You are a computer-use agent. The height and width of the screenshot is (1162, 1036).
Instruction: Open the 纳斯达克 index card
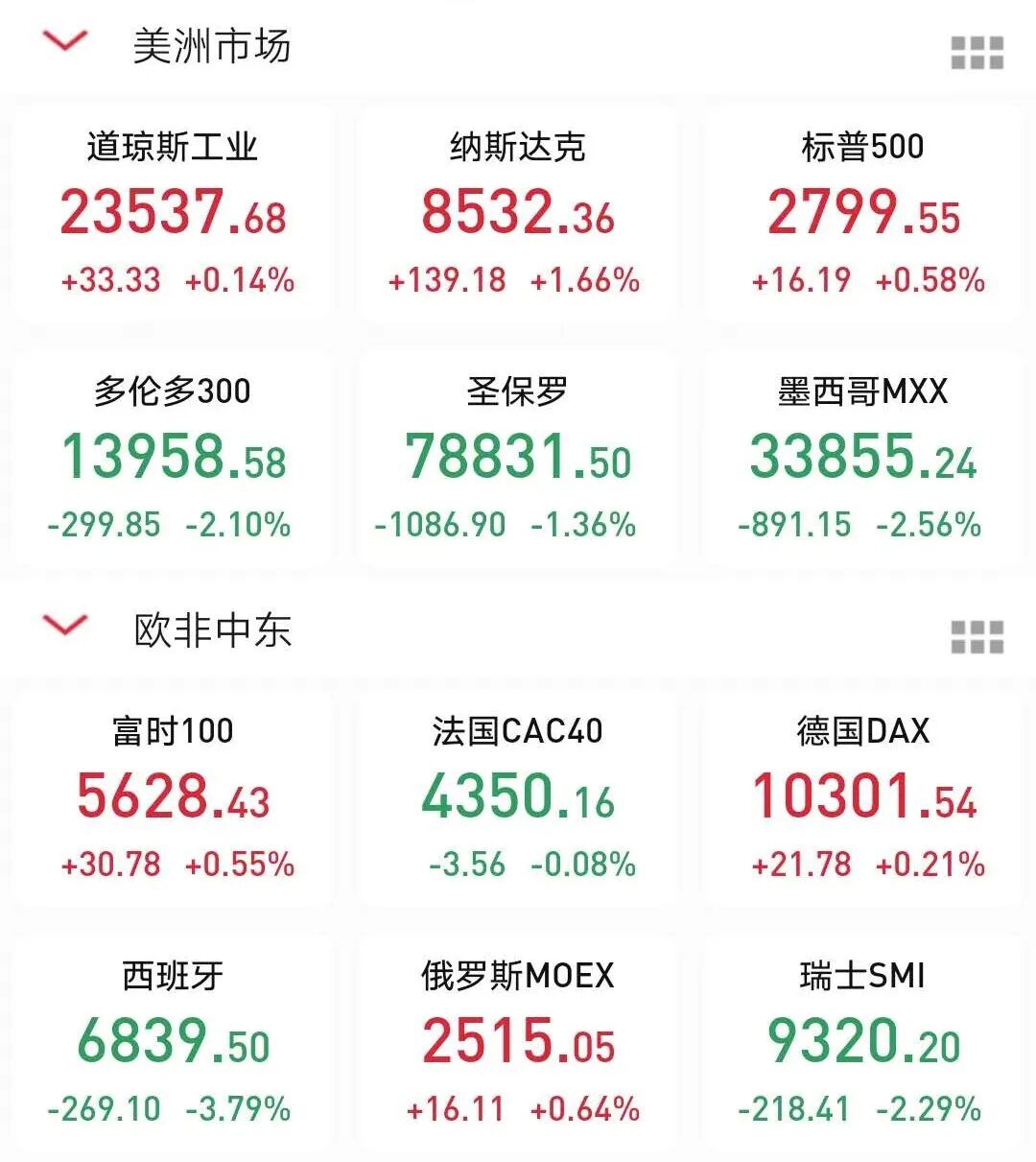(518, 213)
